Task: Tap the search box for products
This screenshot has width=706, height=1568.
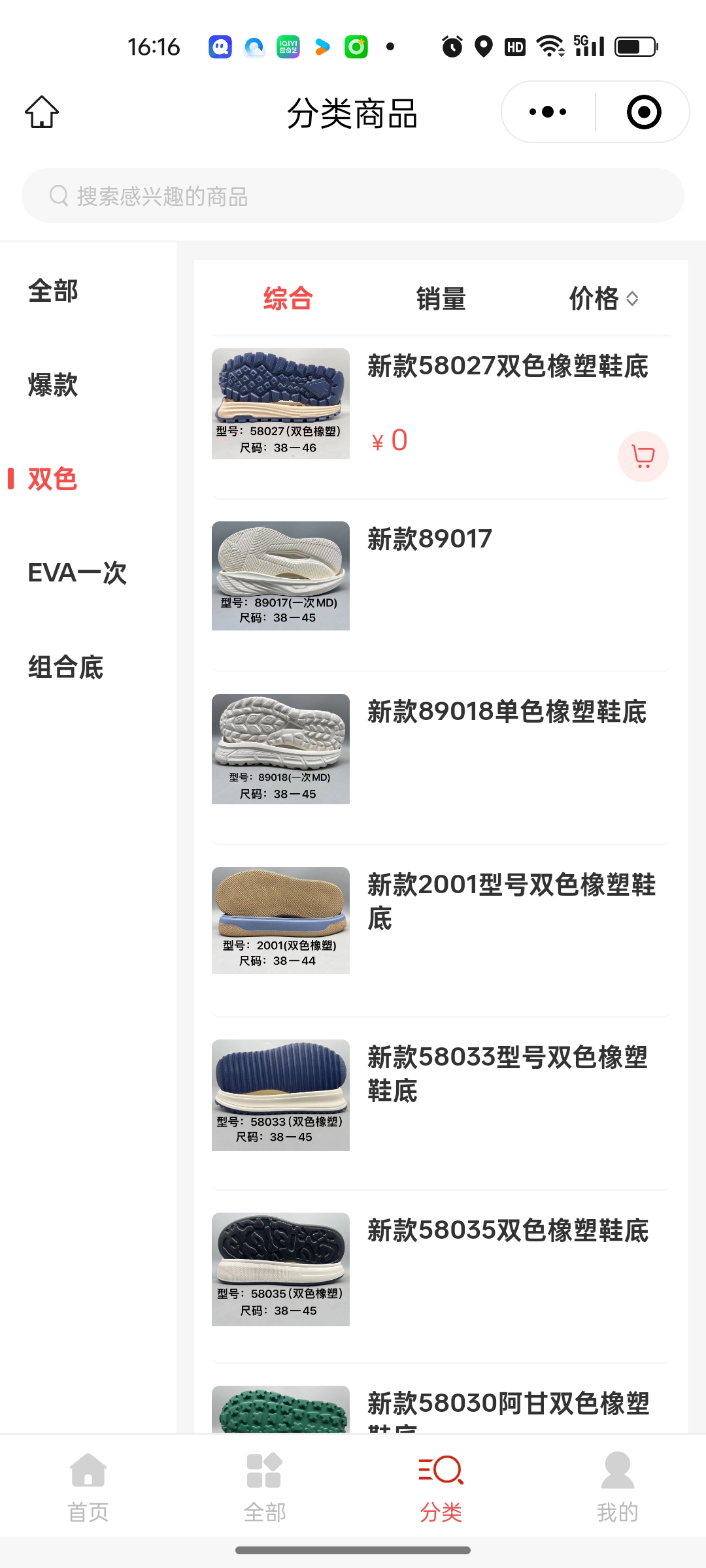Action: point(353,196)
